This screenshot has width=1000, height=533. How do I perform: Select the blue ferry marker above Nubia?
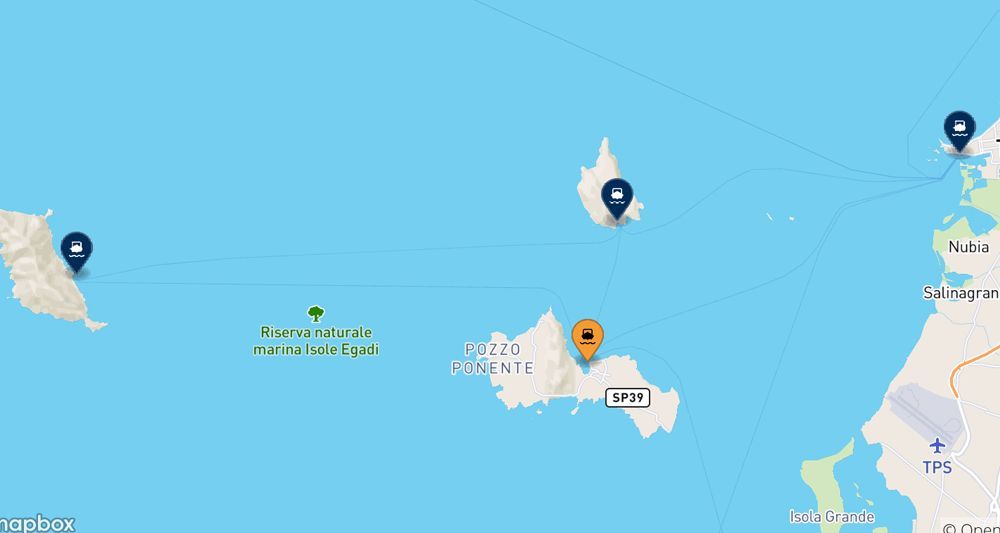pos(960,129)
